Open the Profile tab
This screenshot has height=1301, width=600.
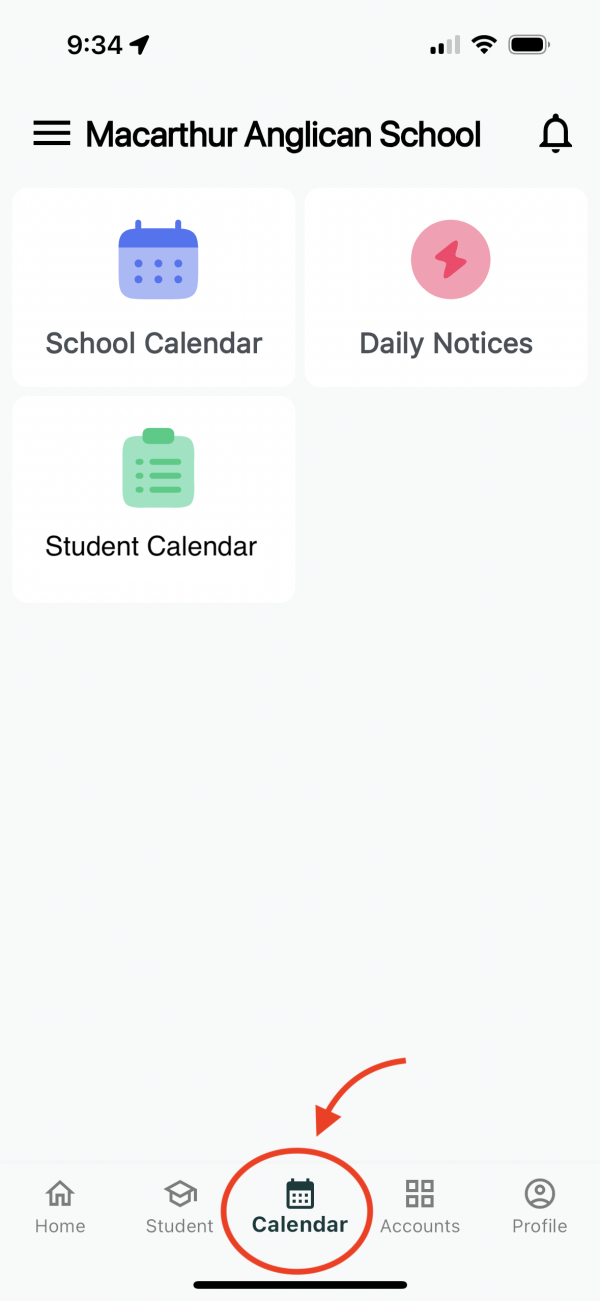coord(540,1207)
